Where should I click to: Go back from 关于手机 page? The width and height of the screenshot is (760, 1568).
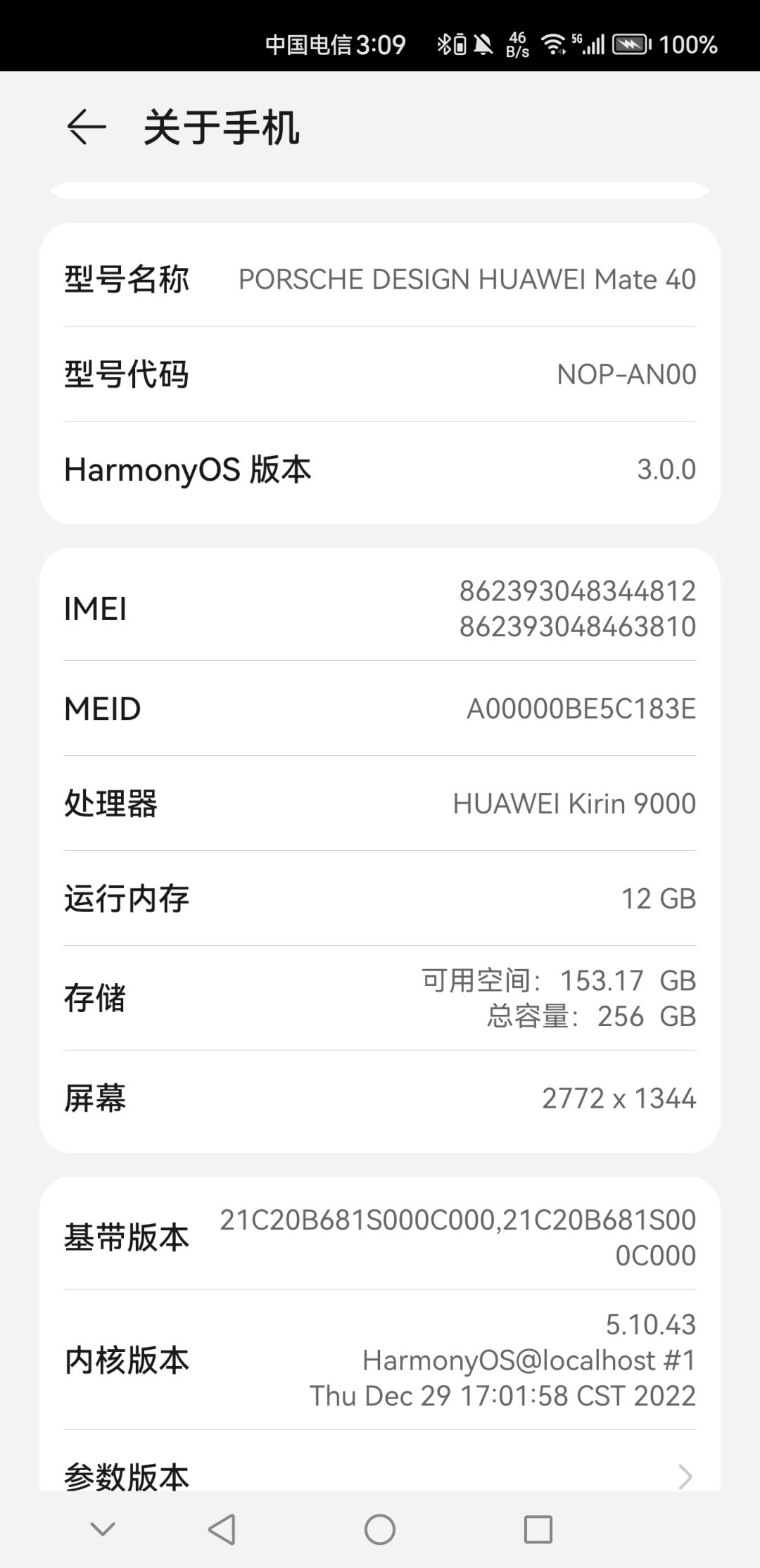coord(87,127)
